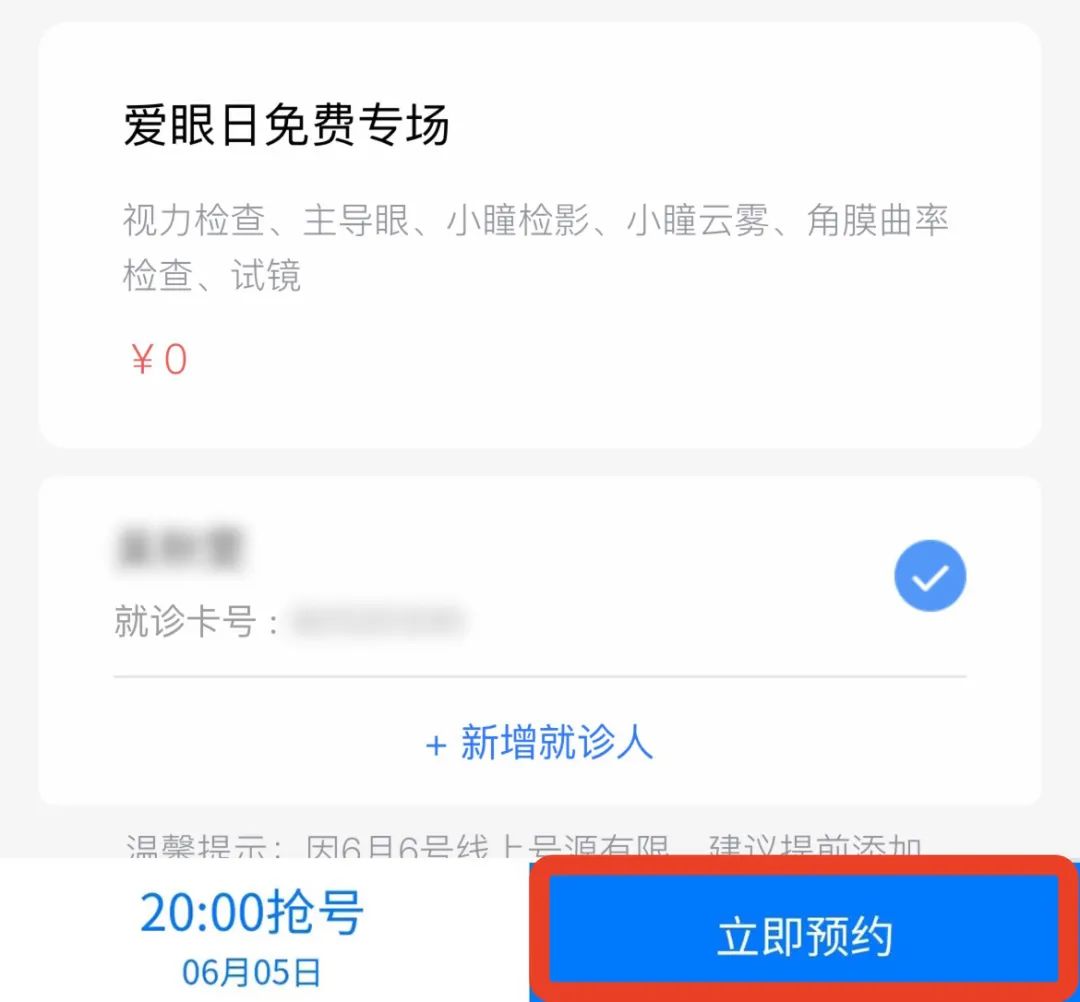Toggle the selected patient checkmark
Viewport: 1080px width, 1002px height.
(929, 576)
